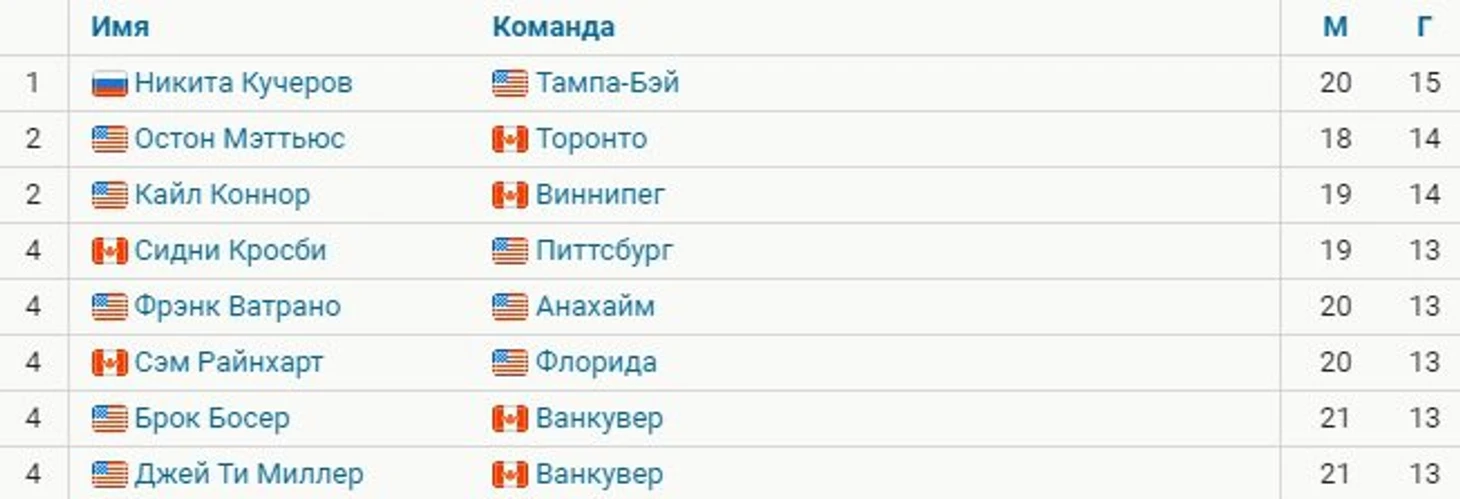
Task: Tap the Фрэнк Ватрано name link
Action: click(x=237, y=306)
